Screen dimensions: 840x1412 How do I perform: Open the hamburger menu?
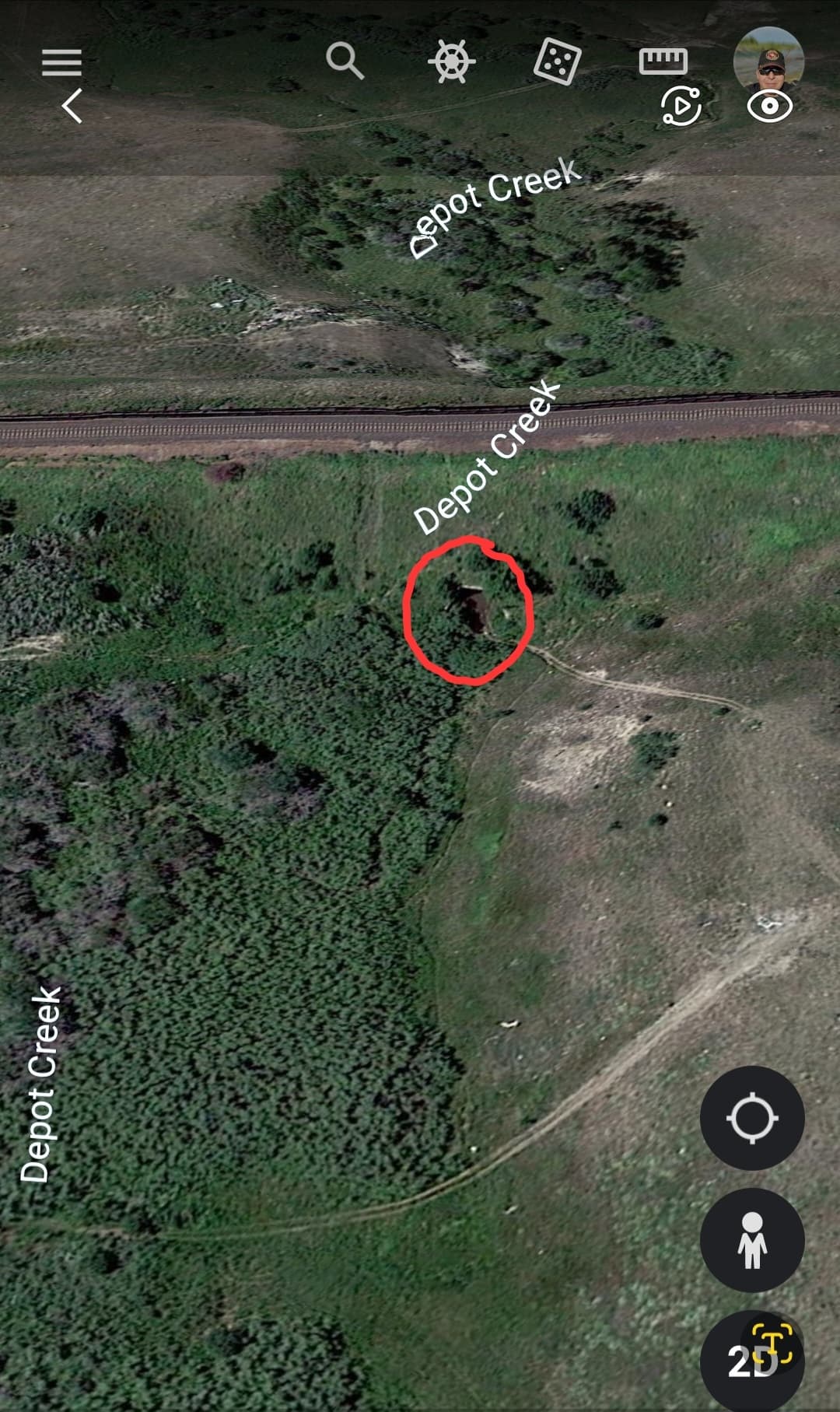62,62
